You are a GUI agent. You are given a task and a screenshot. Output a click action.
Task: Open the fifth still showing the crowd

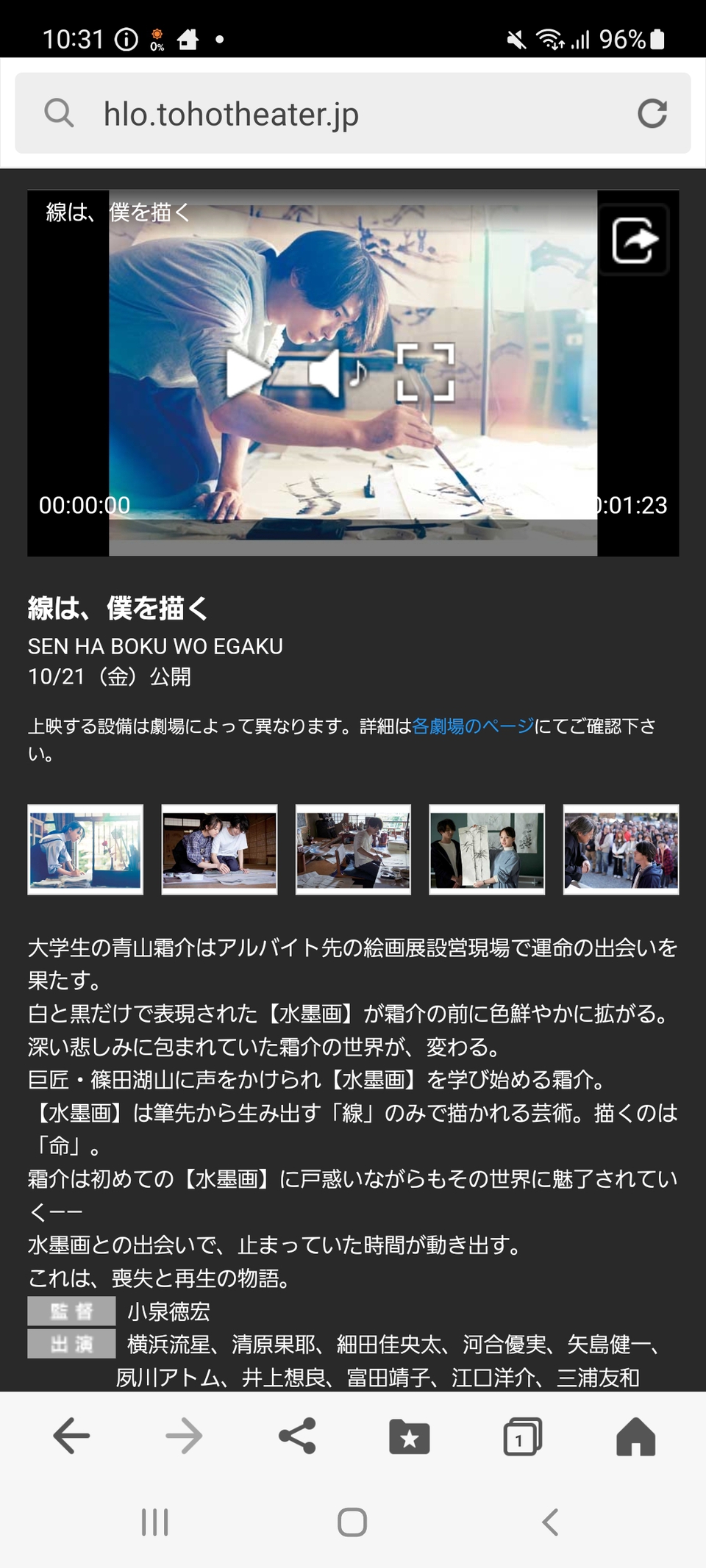(x=621, y=849)
